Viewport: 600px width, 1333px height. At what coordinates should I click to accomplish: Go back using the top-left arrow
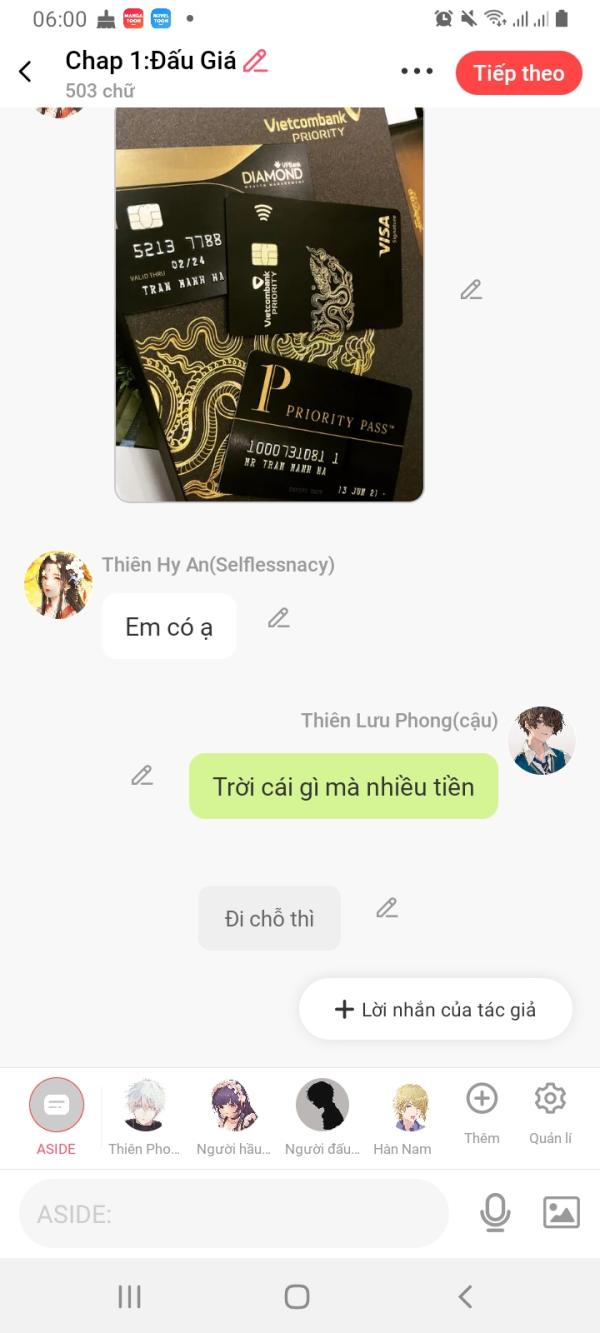point(26,72)
